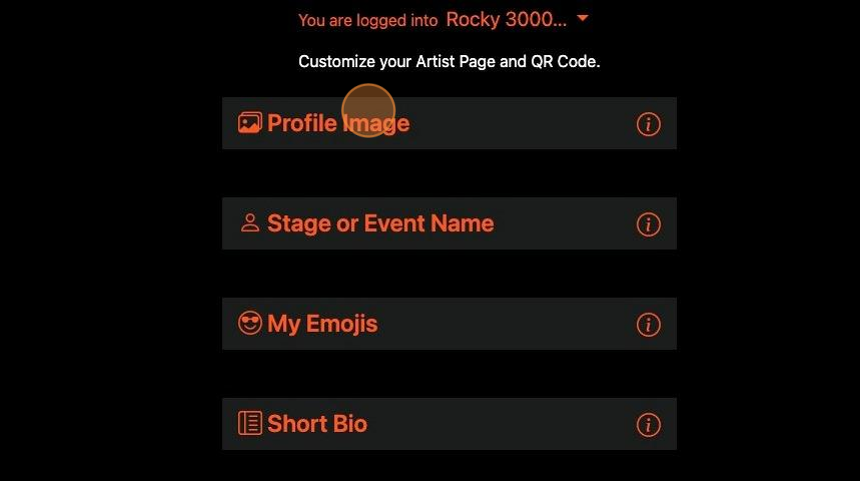Image resolution: width=860 pixels, height=481 pixels.
Task: Expand the Profile Image section
Action: (x=338, y=123)
